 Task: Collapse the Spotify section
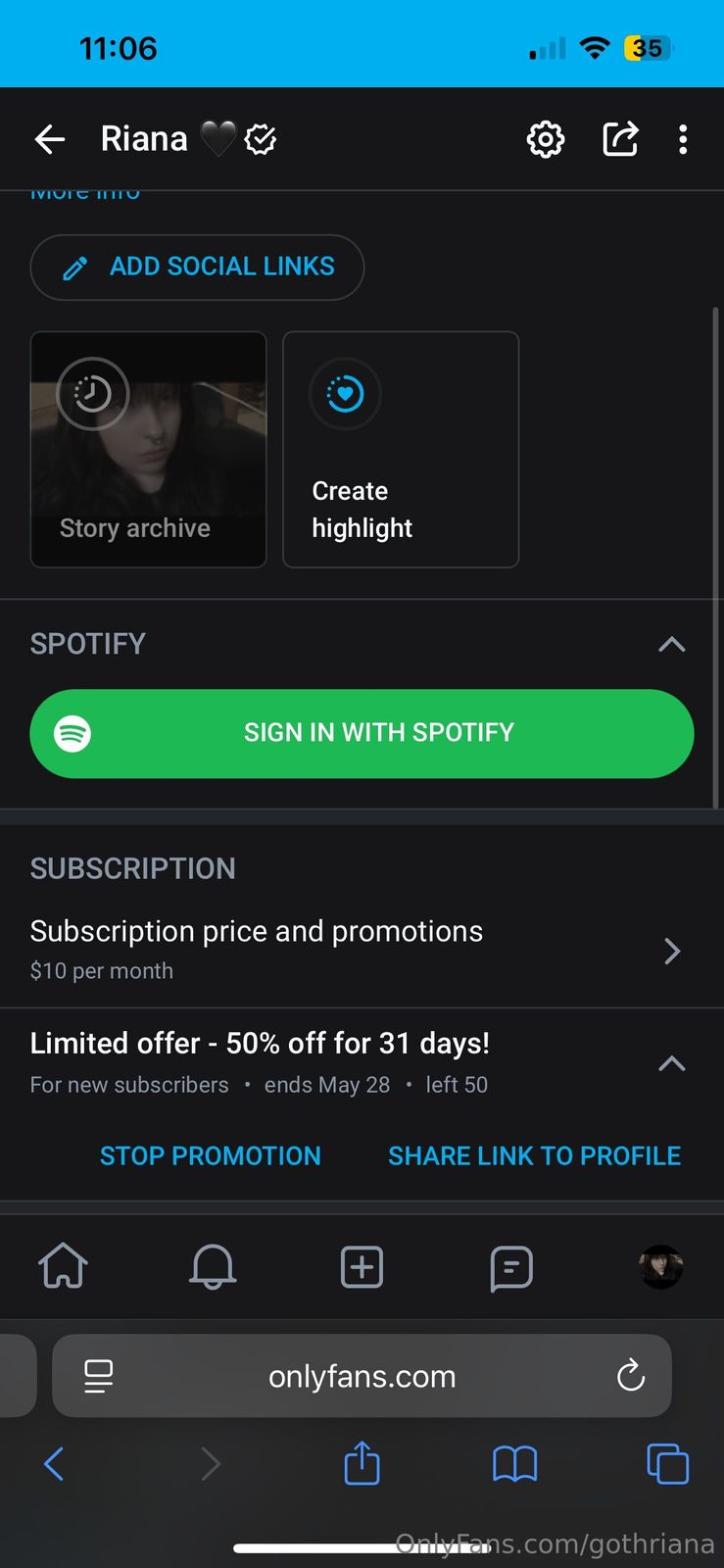click(x=671, y=644)
